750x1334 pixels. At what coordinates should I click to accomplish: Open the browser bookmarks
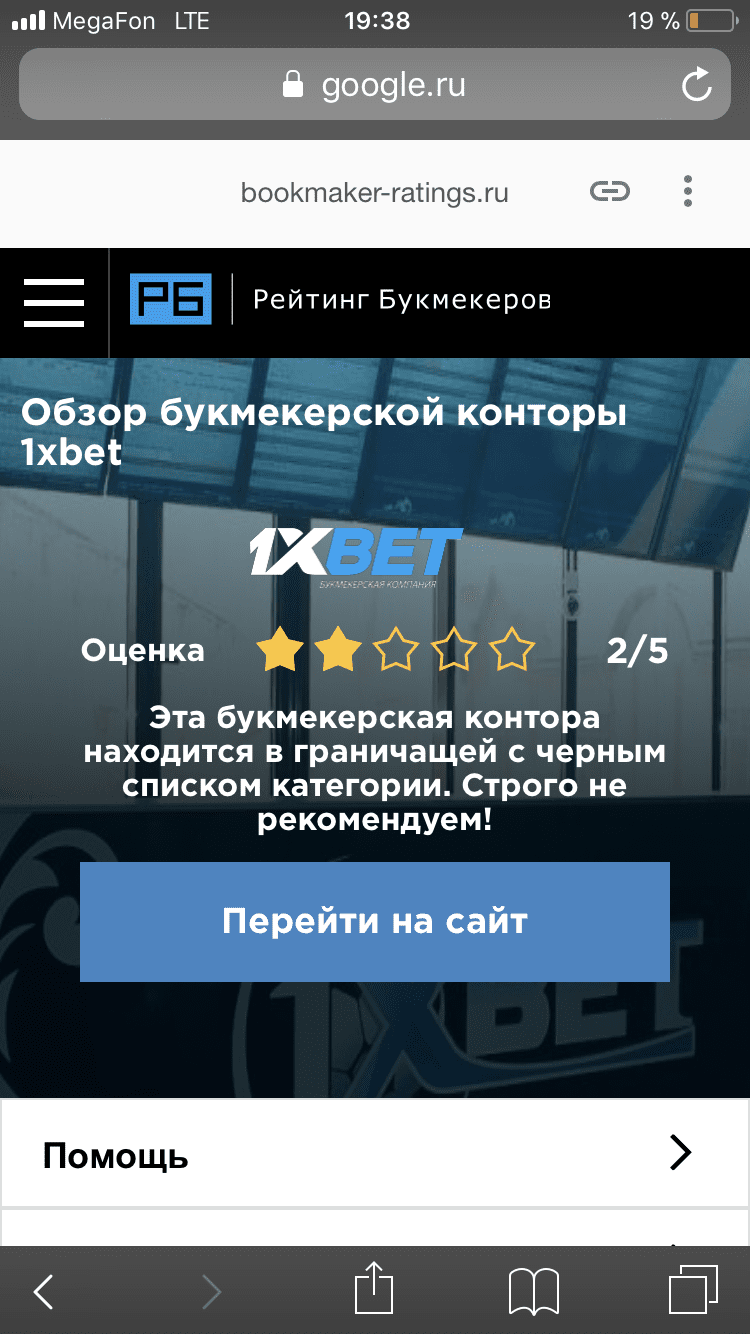[x=533, y=1291]
